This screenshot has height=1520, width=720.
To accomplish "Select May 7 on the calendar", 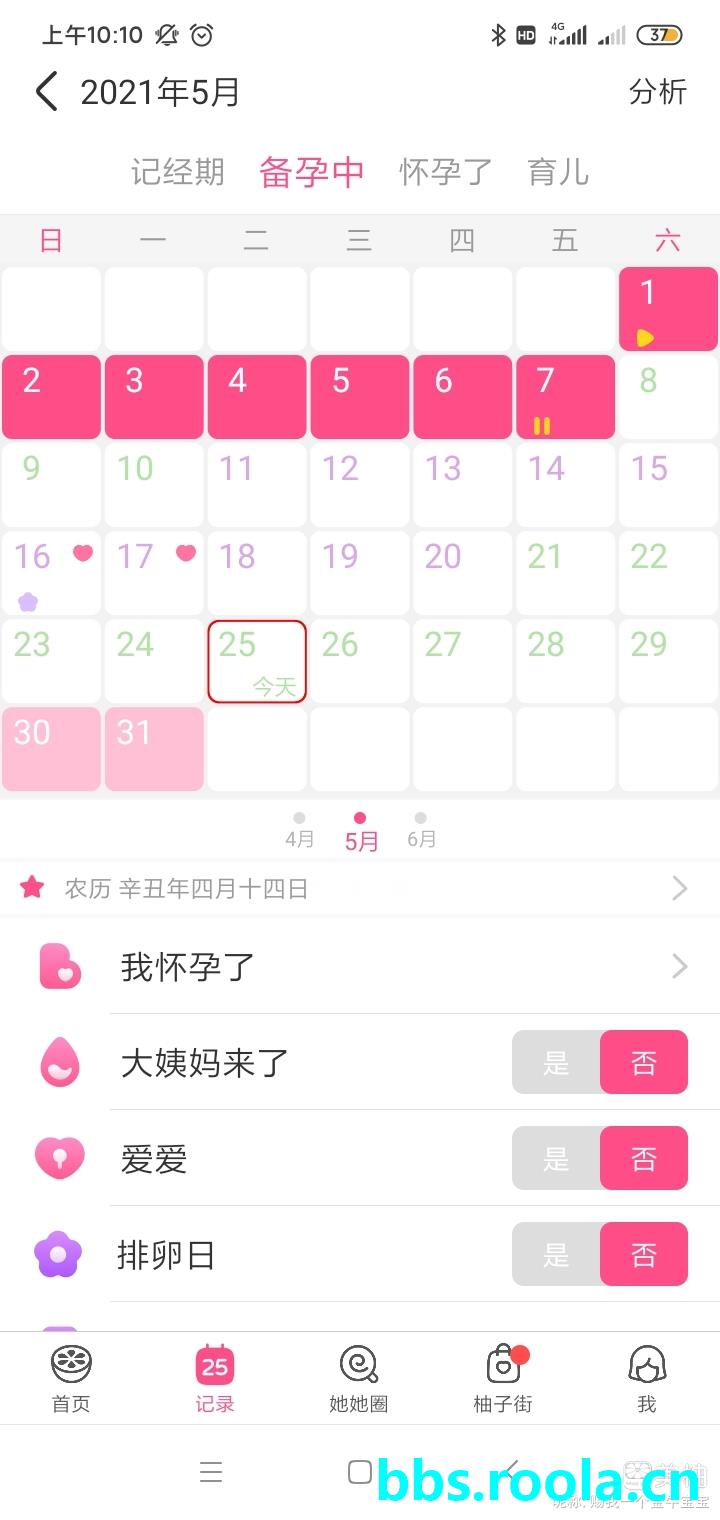I will [565, 396].
